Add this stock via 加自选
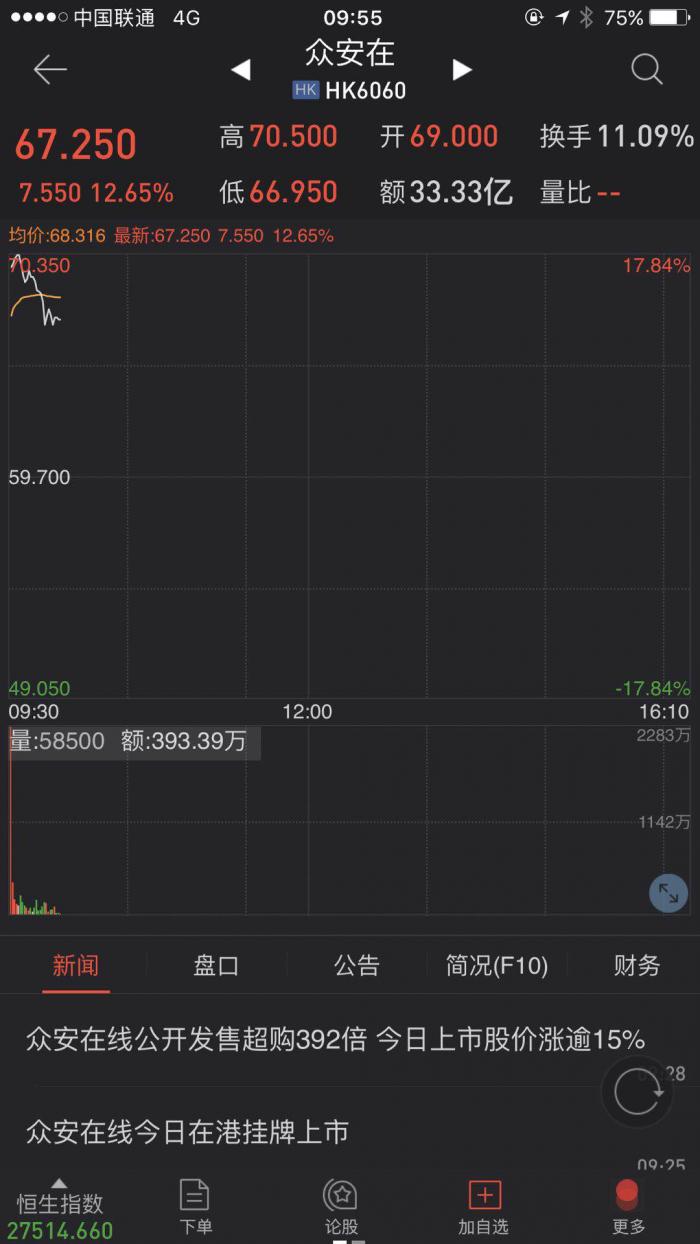The height and width of the screenshot is (1244, 700). (x=484, y=1206)
